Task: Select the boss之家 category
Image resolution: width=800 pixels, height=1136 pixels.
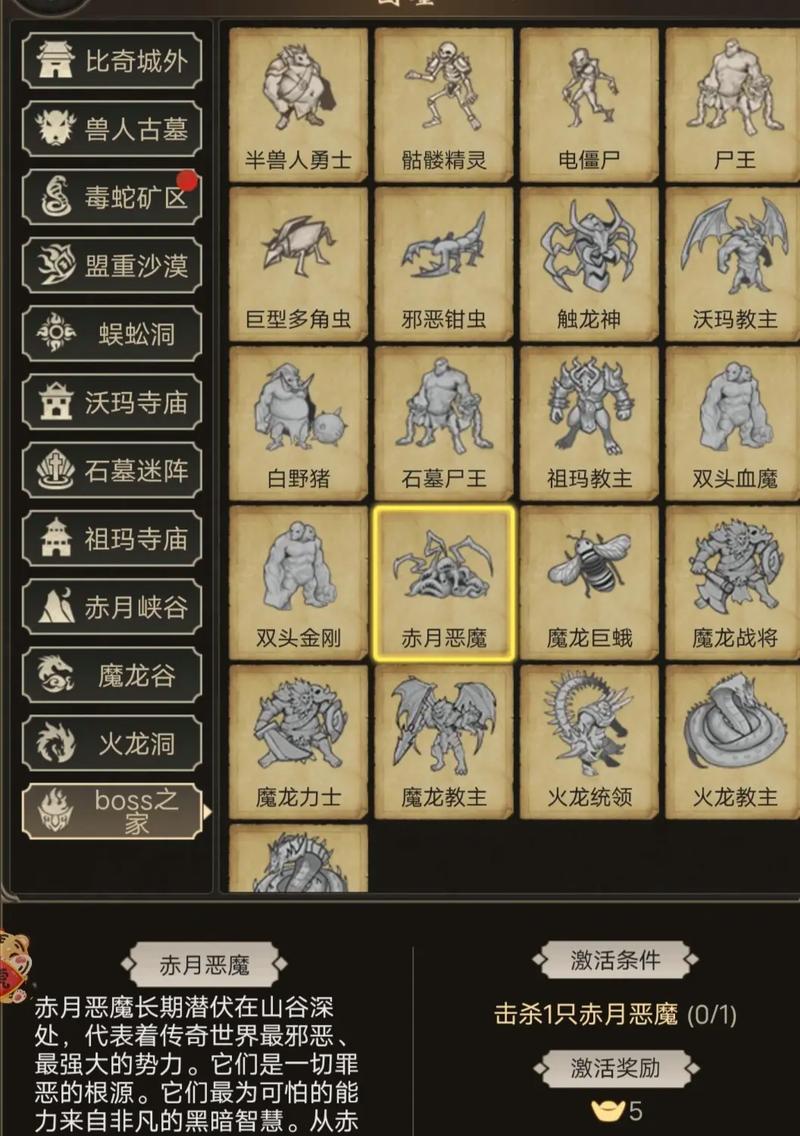Action: tap(111, 811)
